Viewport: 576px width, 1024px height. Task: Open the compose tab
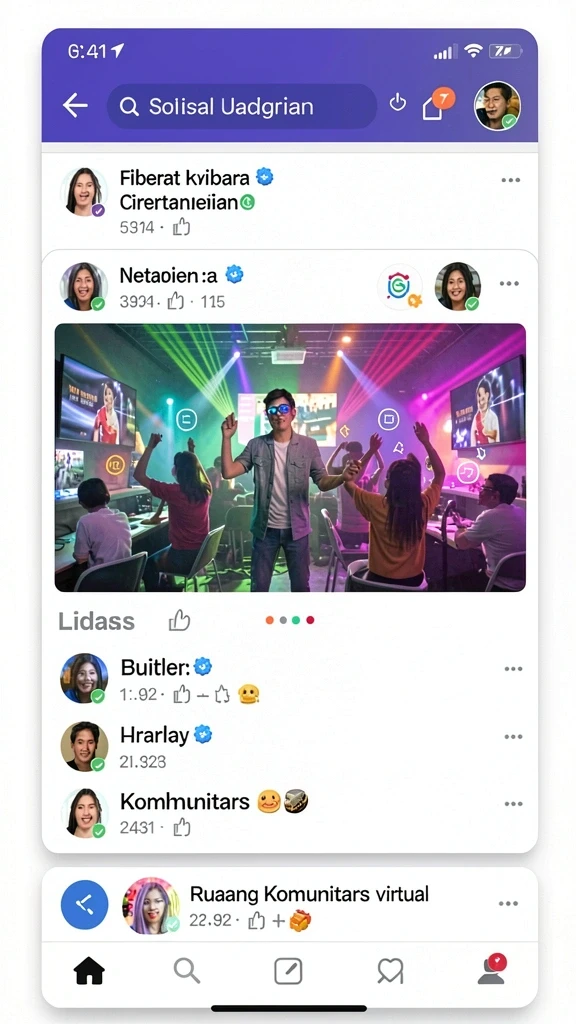click(x=288, y=972)
